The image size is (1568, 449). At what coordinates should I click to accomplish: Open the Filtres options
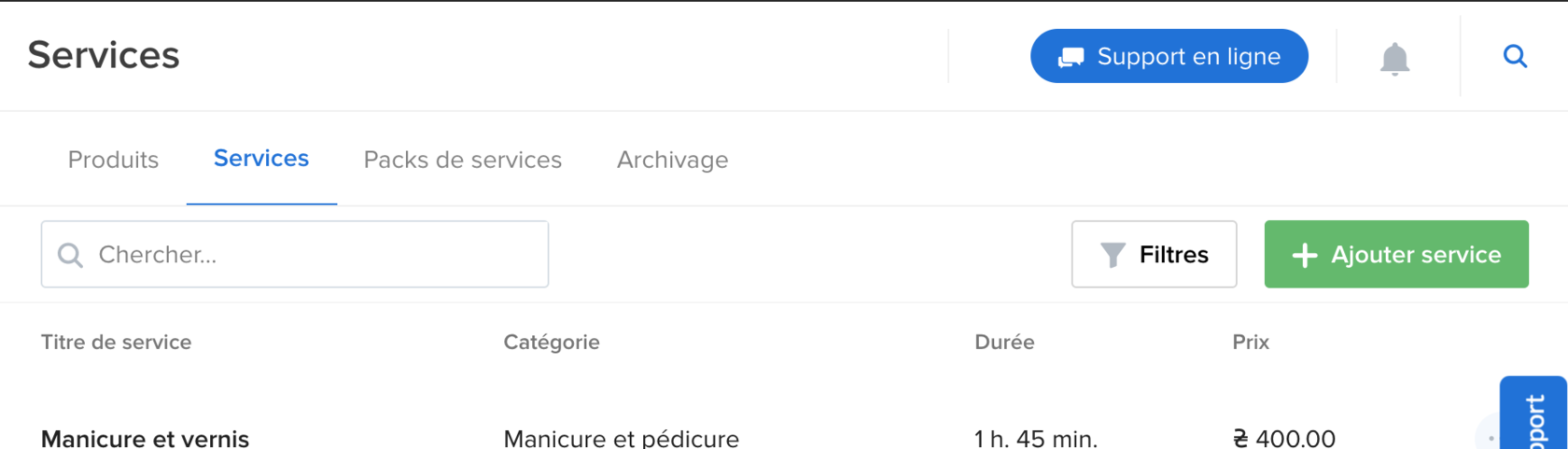point(1154,254)
